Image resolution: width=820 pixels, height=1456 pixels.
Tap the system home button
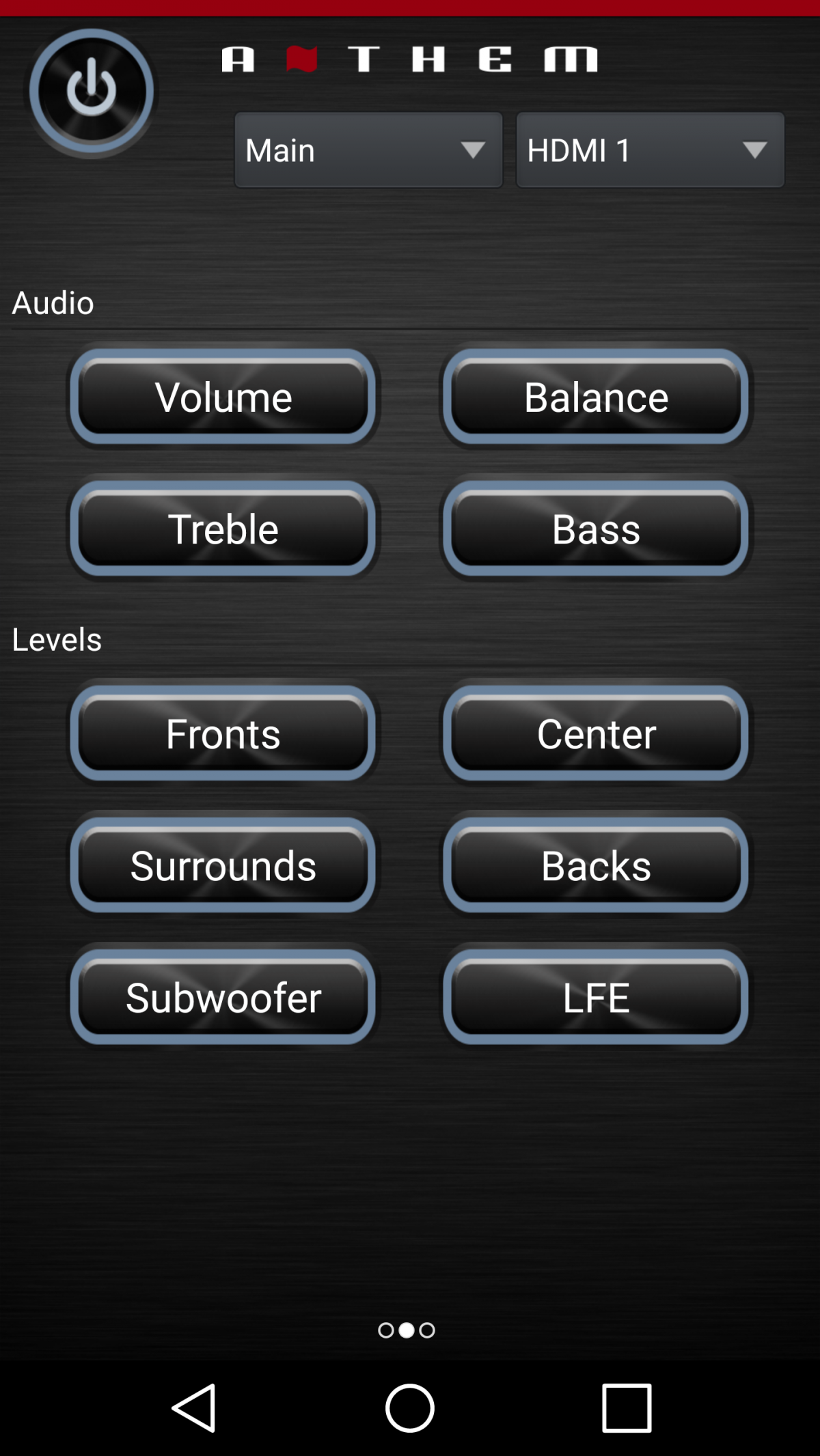point(409,1408)
